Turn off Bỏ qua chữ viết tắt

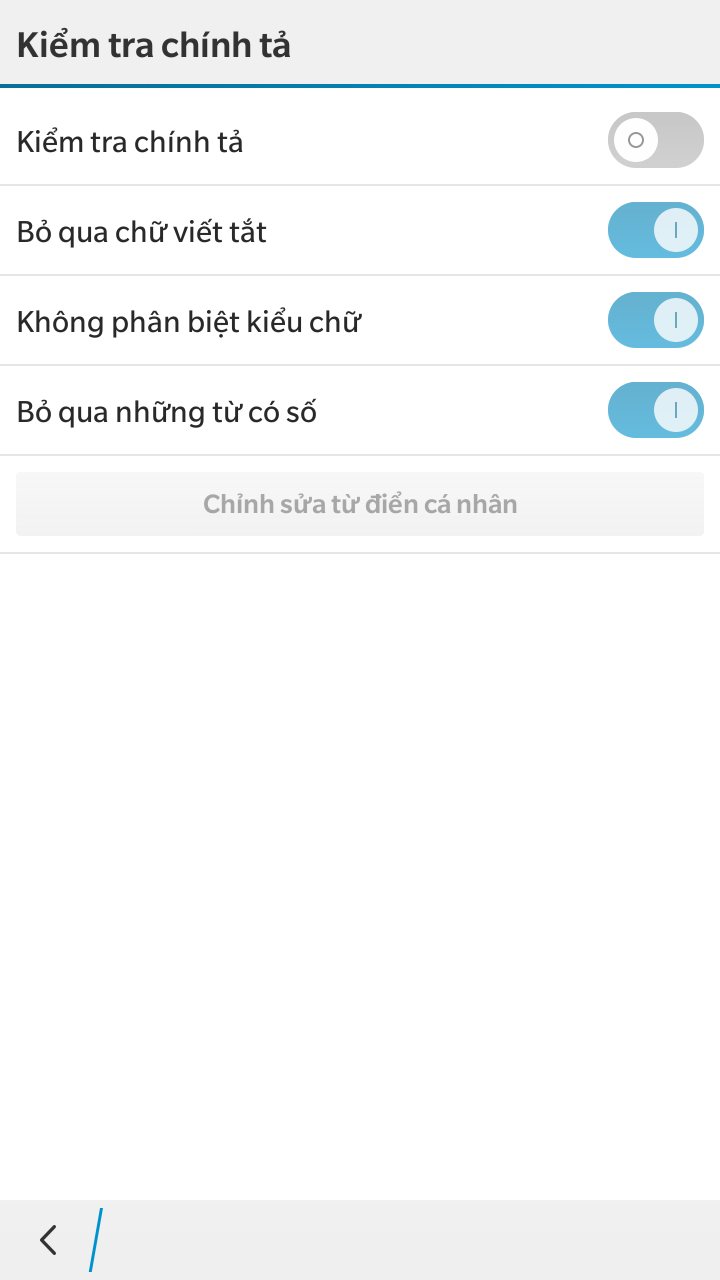click(655, 230)
